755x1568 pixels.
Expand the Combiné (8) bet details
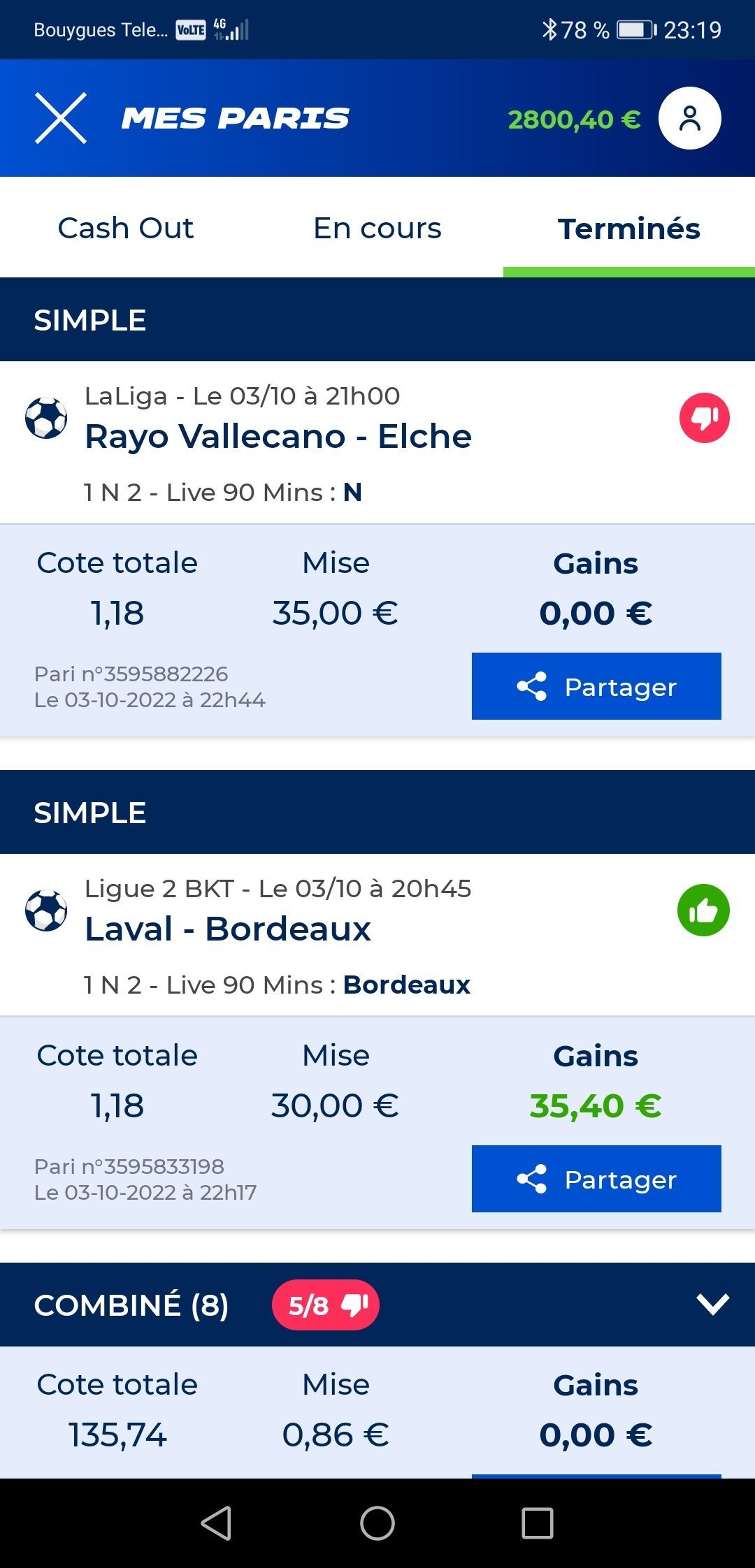point(713,1304)
